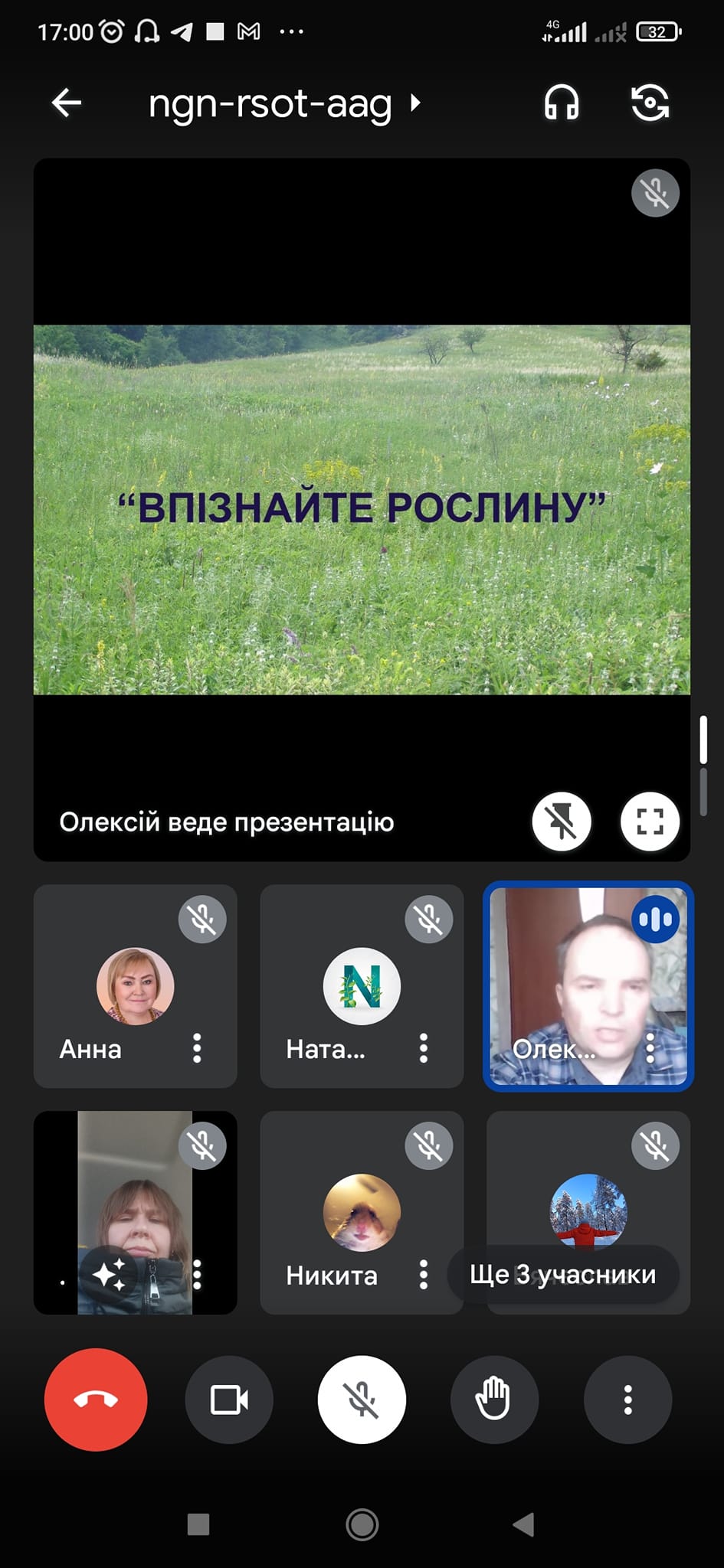This screenshot has width=724, height=1568.
Task: Unpin Олексій's presentation
Action: 562,822
